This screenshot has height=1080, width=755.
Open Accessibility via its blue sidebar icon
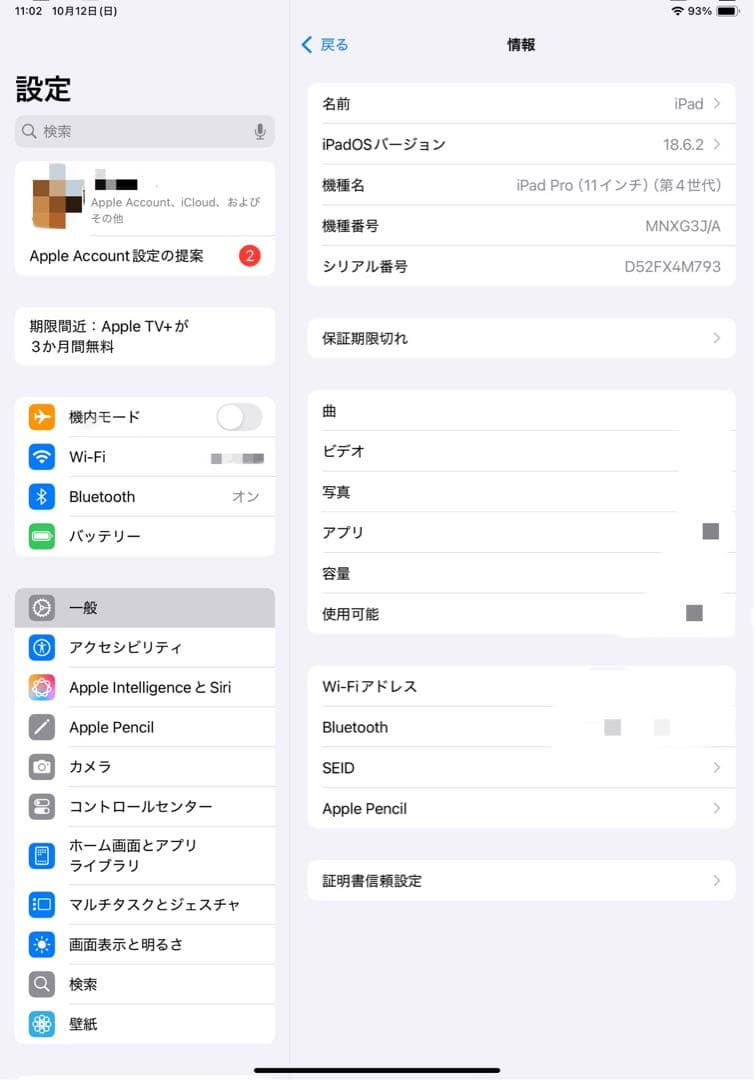(x=42, y=647)
